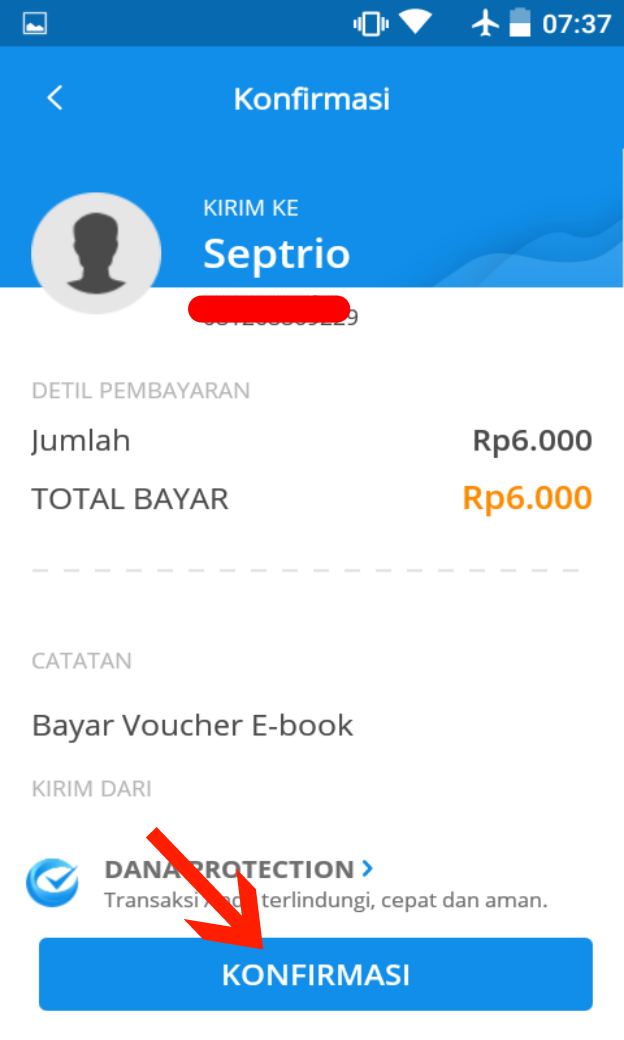This screenshot has width=624, height=1040.
Task: Tap the blue KONFIRMASI button
Action: [x=316, y=974]
